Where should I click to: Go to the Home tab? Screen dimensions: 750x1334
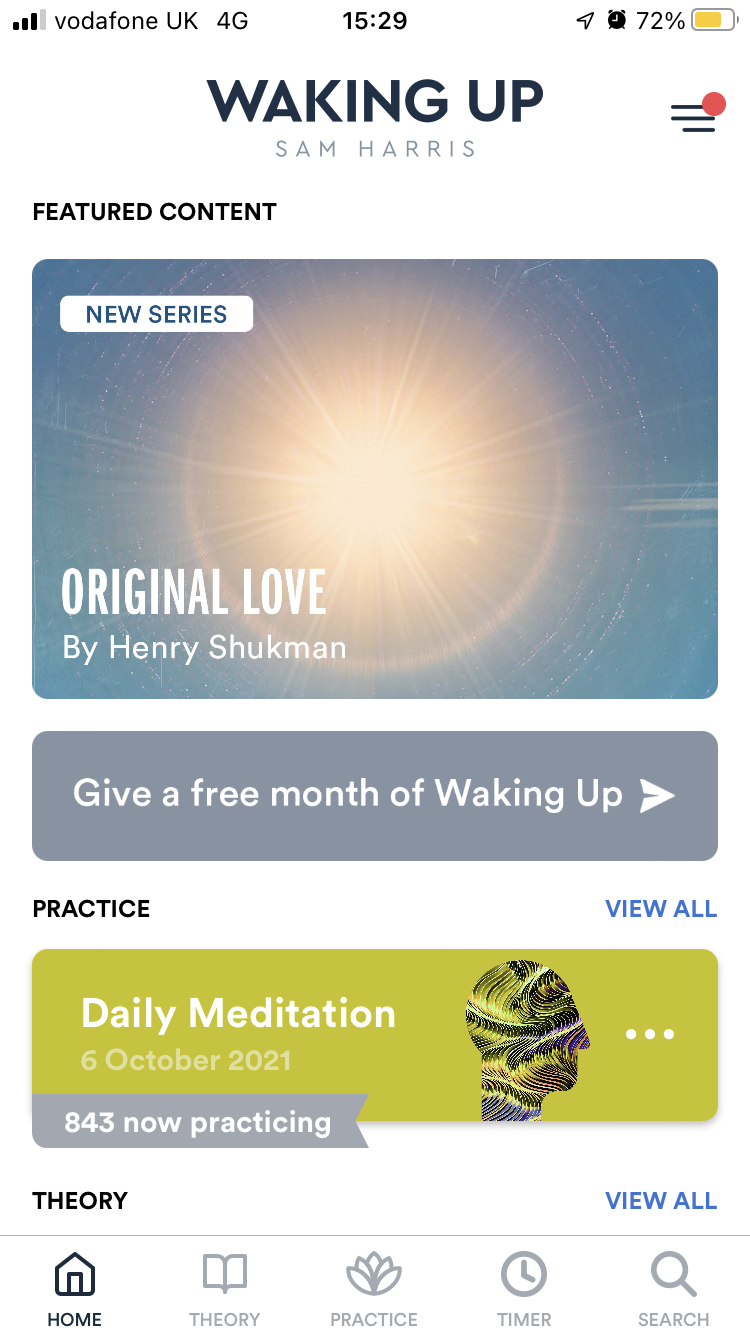click(75, 1290)
